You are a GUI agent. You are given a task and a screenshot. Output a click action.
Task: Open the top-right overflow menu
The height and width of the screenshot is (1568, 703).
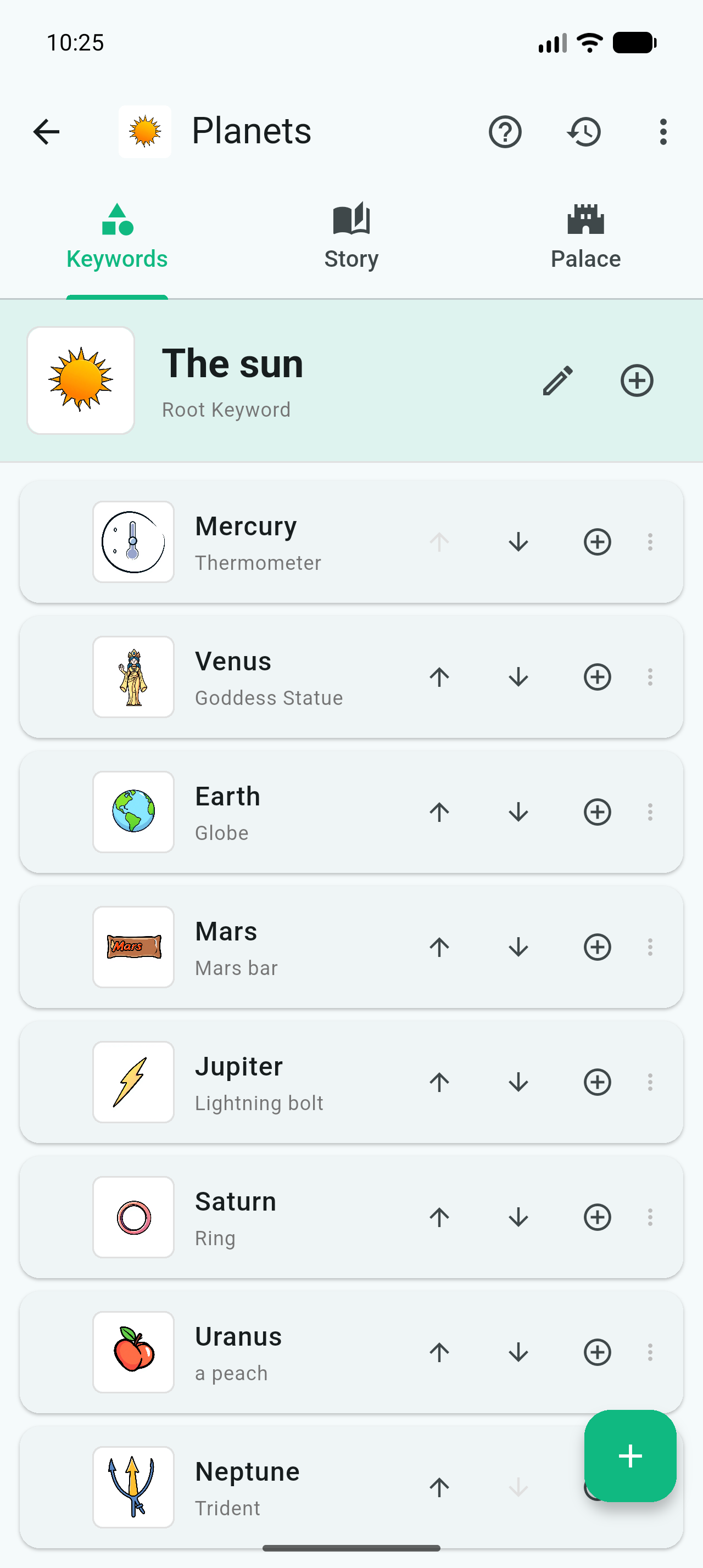[x=663, y=131]
